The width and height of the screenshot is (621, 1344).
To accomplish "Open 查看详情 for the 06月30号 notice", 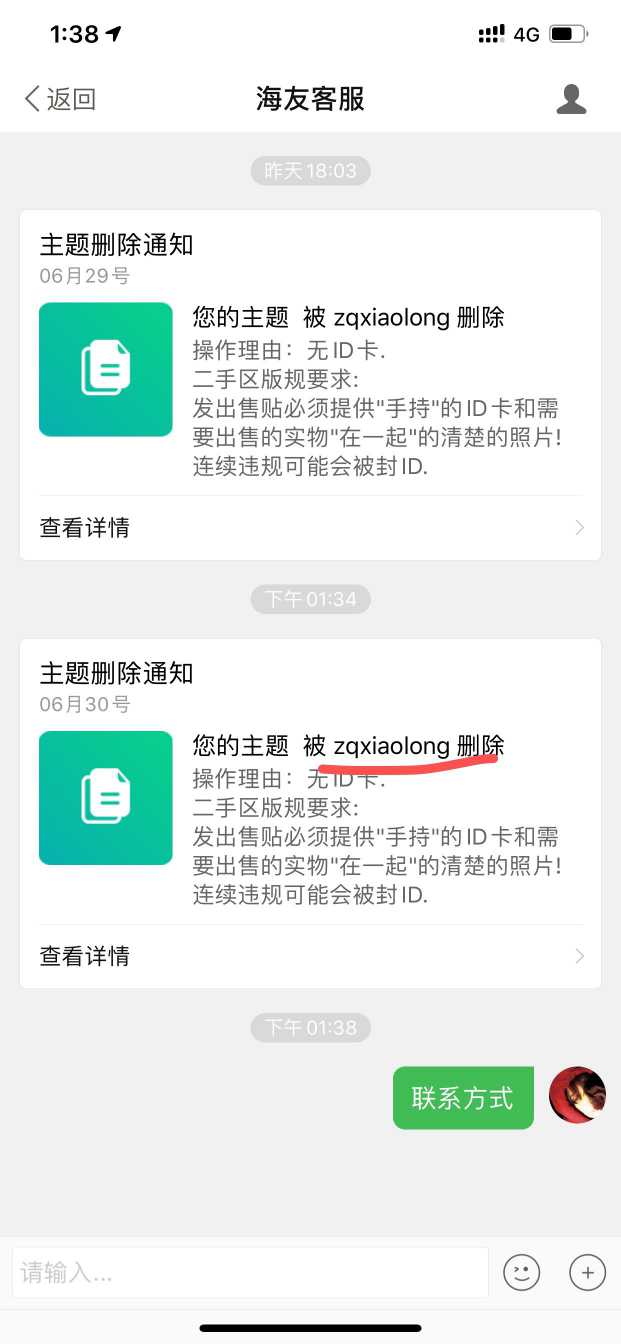I will click(x=310, y=956).
